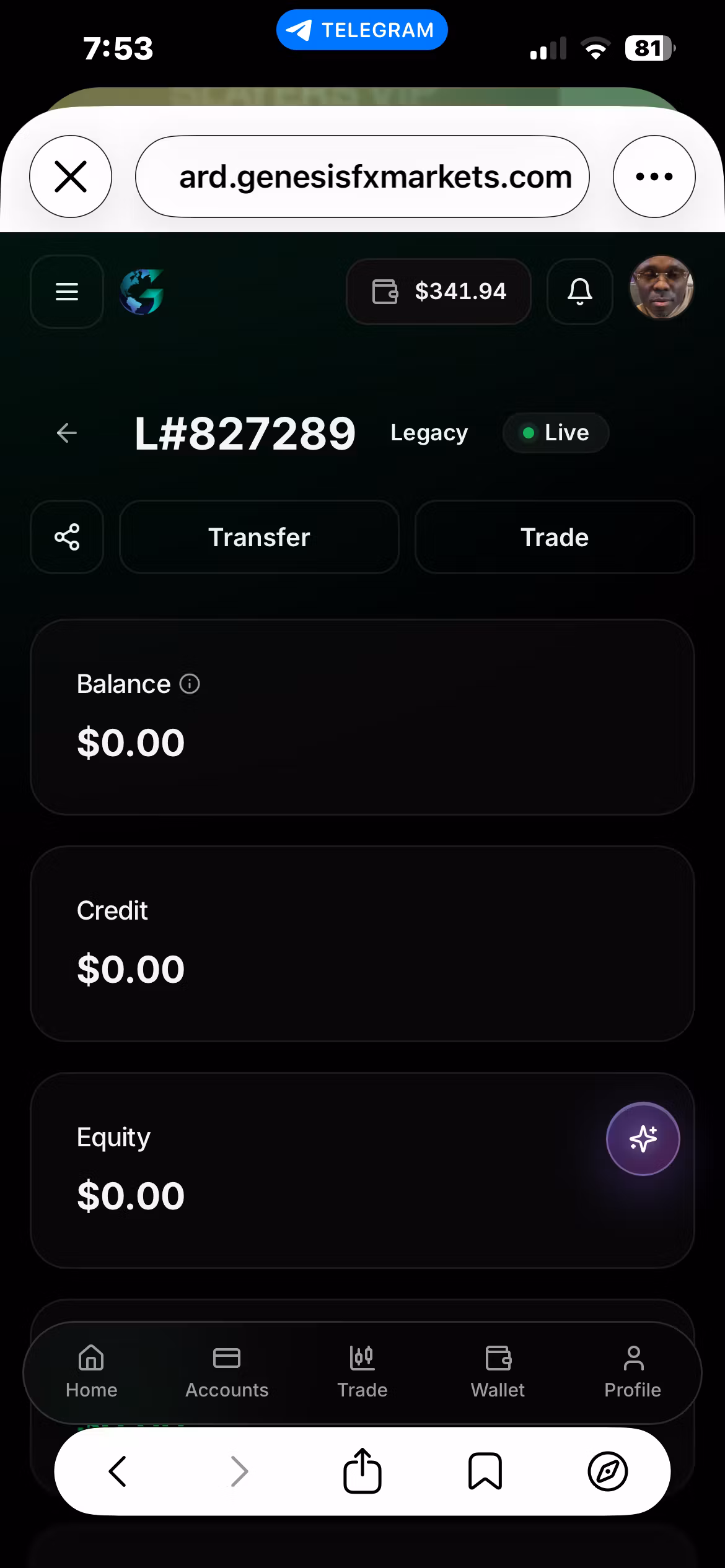Go back from account L#827289
This screenshot has height=1568, width=725.
pos(67,433)
